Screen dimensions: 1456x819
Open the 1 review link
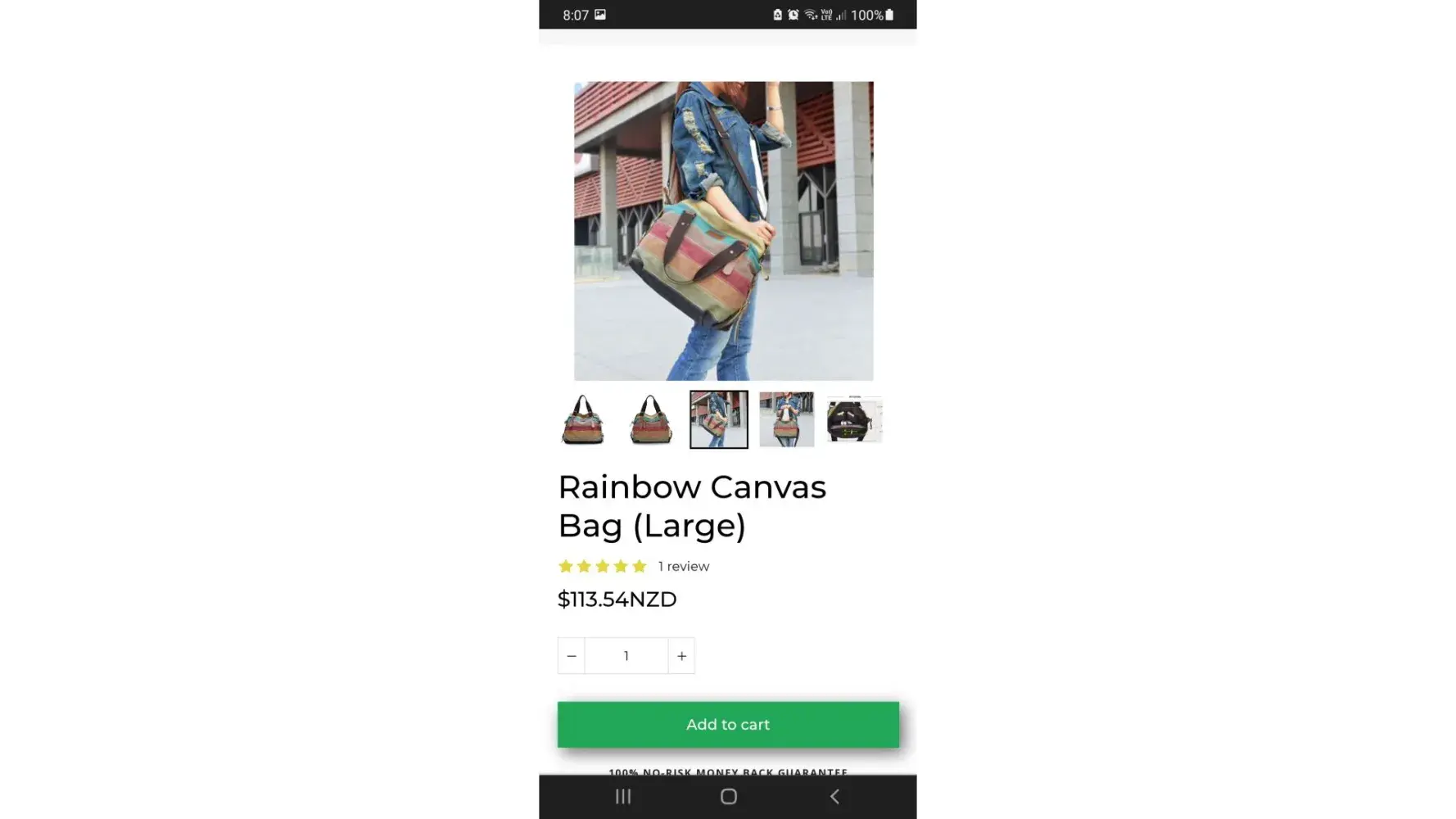683,566
